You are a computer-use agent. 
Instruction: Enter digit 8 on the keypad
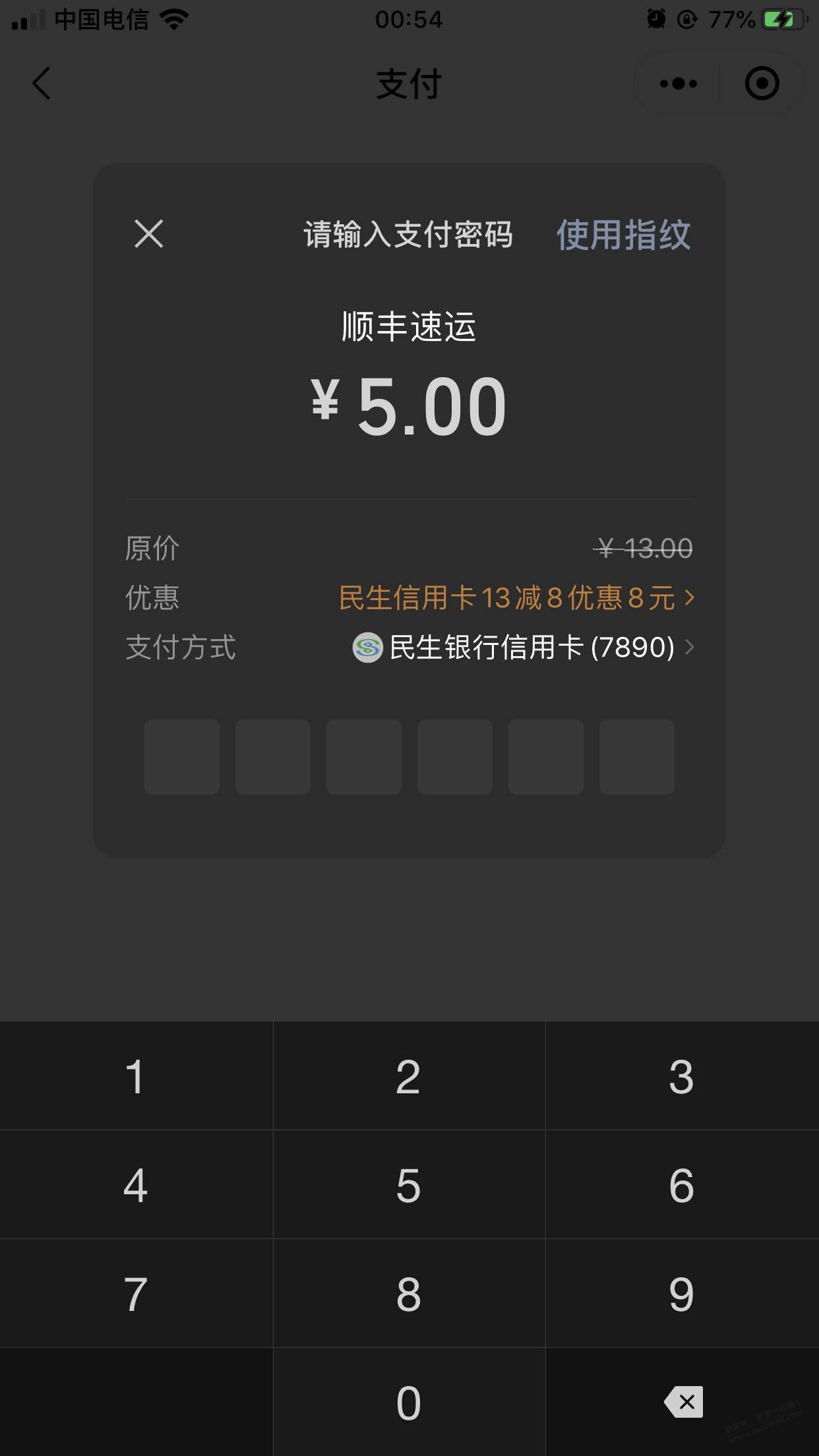tap(409, 1294)
